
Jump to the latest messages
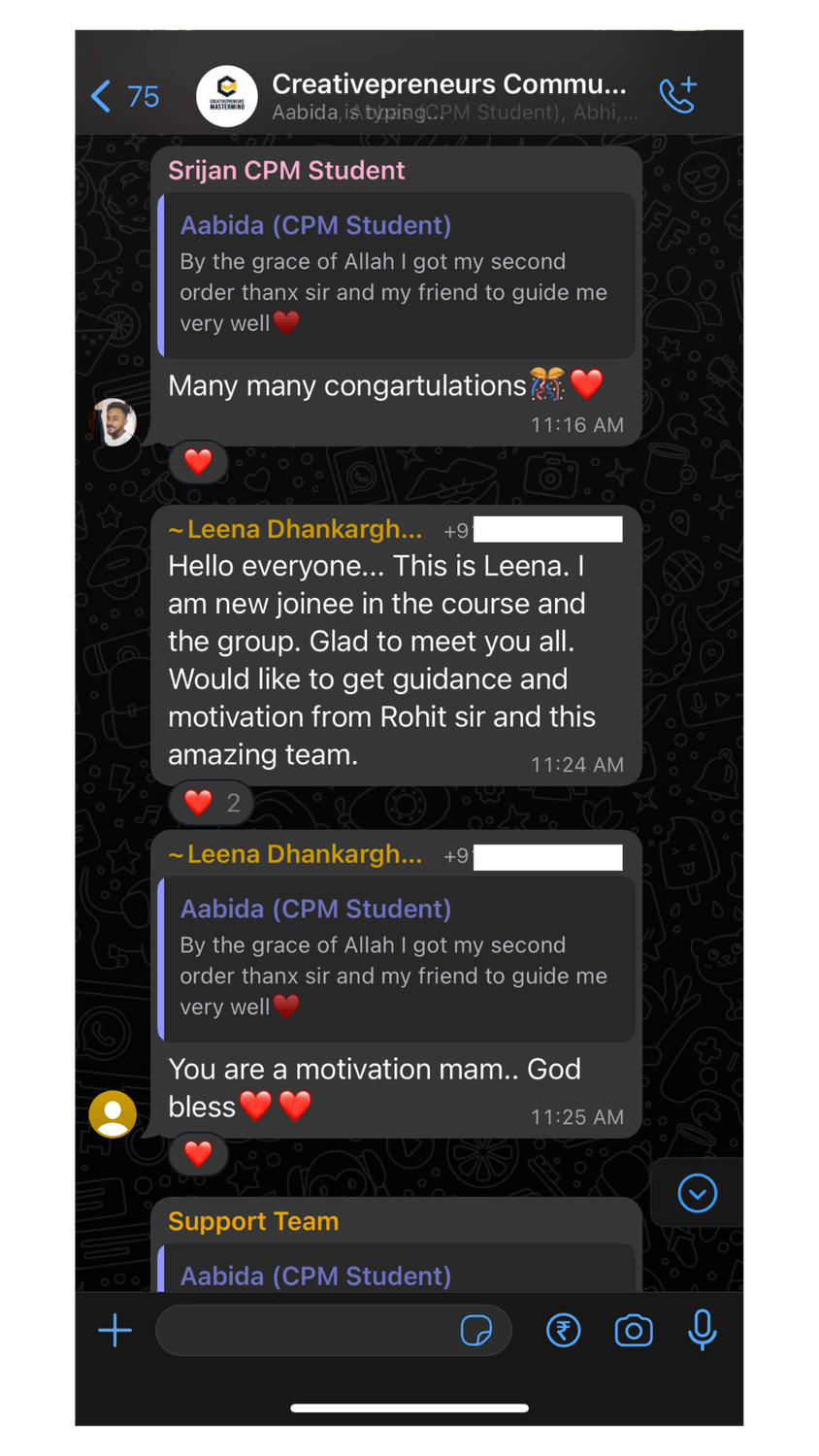697,1193
